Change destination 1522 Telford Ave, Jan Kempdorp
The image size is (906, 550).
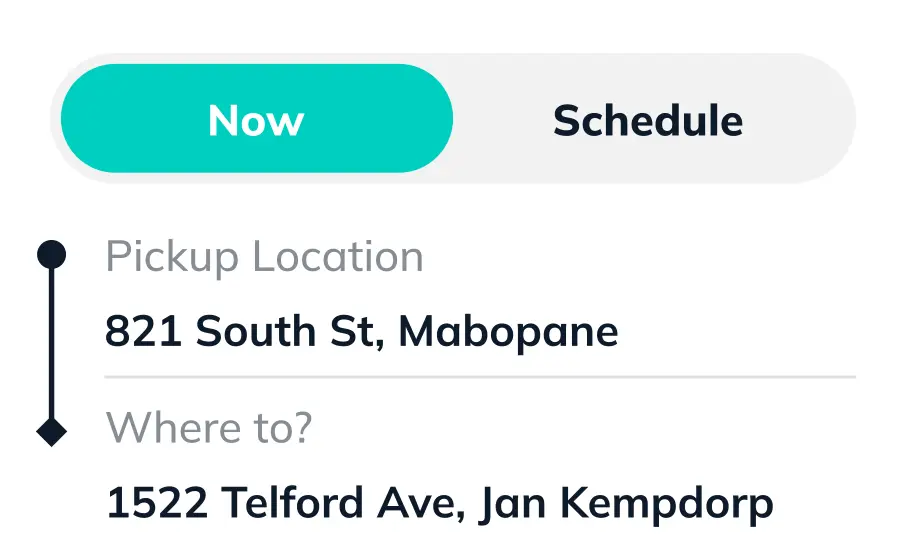point(439,503)
